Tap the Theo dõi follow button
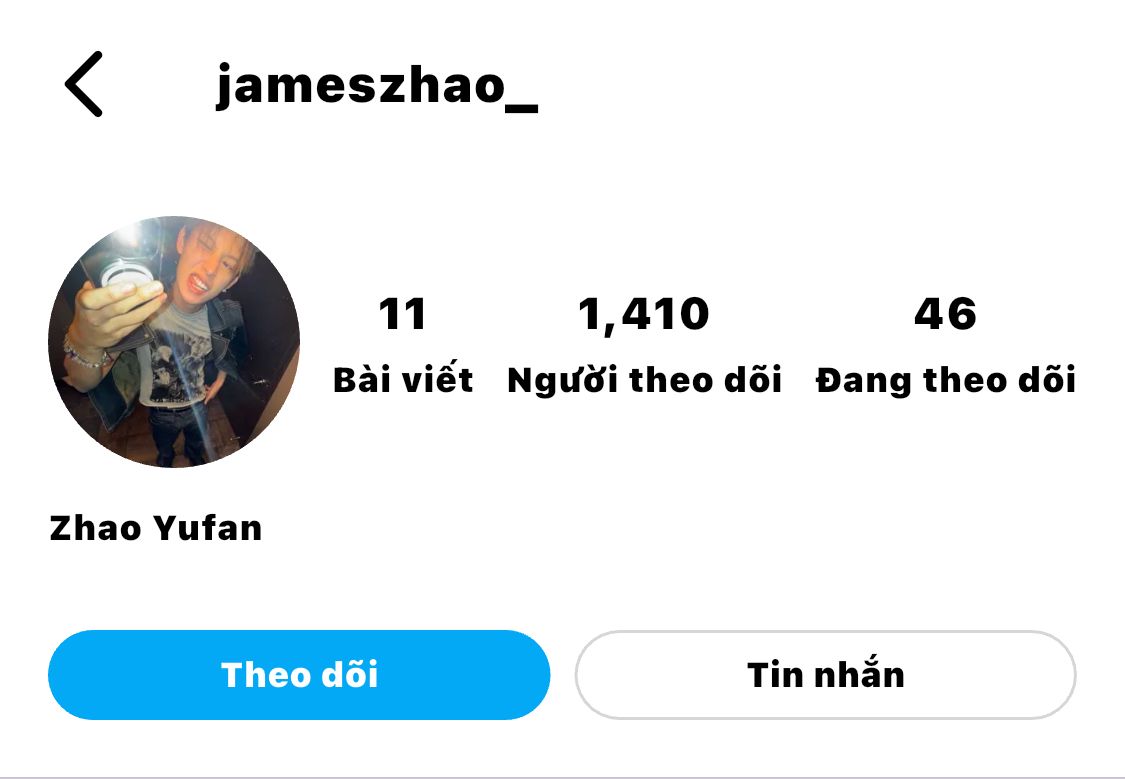This screenshot has height=779, width=1125. (x=299, y=675)
